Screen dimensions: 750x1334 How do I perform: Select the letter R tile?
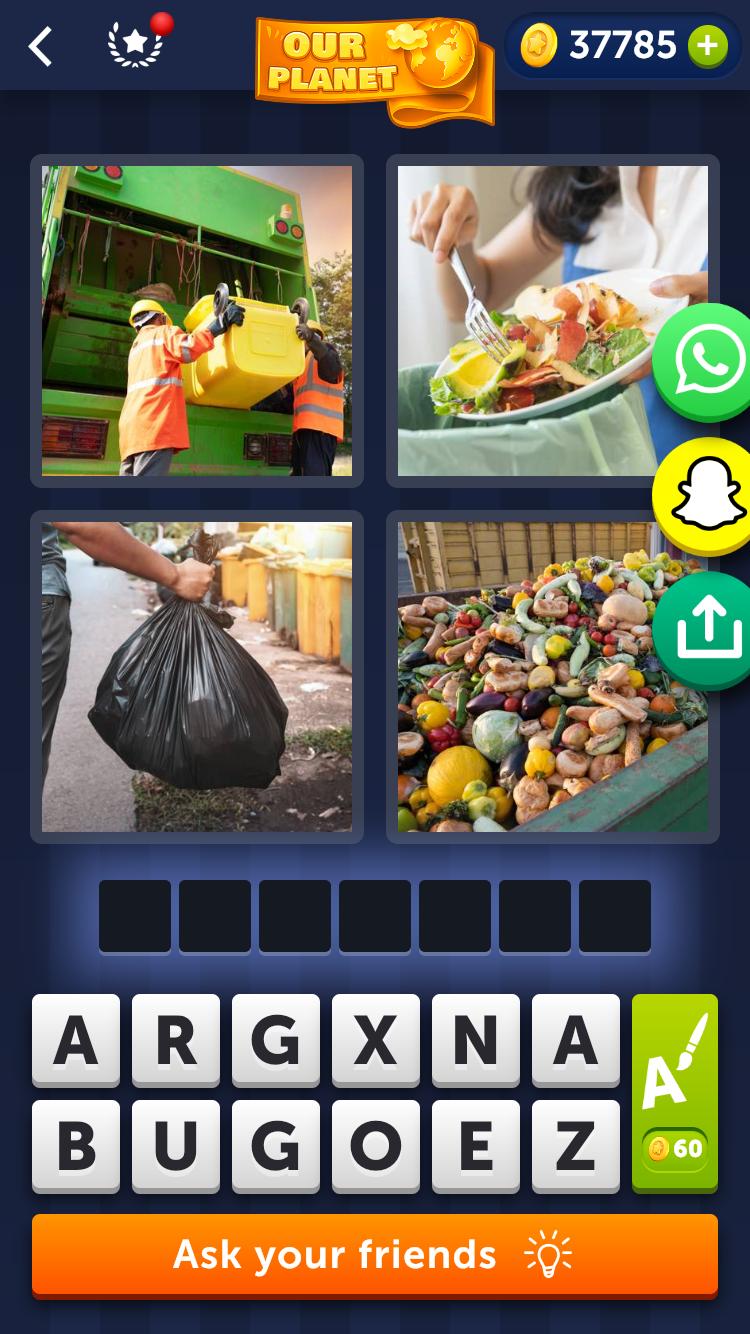coord(176,1040)
